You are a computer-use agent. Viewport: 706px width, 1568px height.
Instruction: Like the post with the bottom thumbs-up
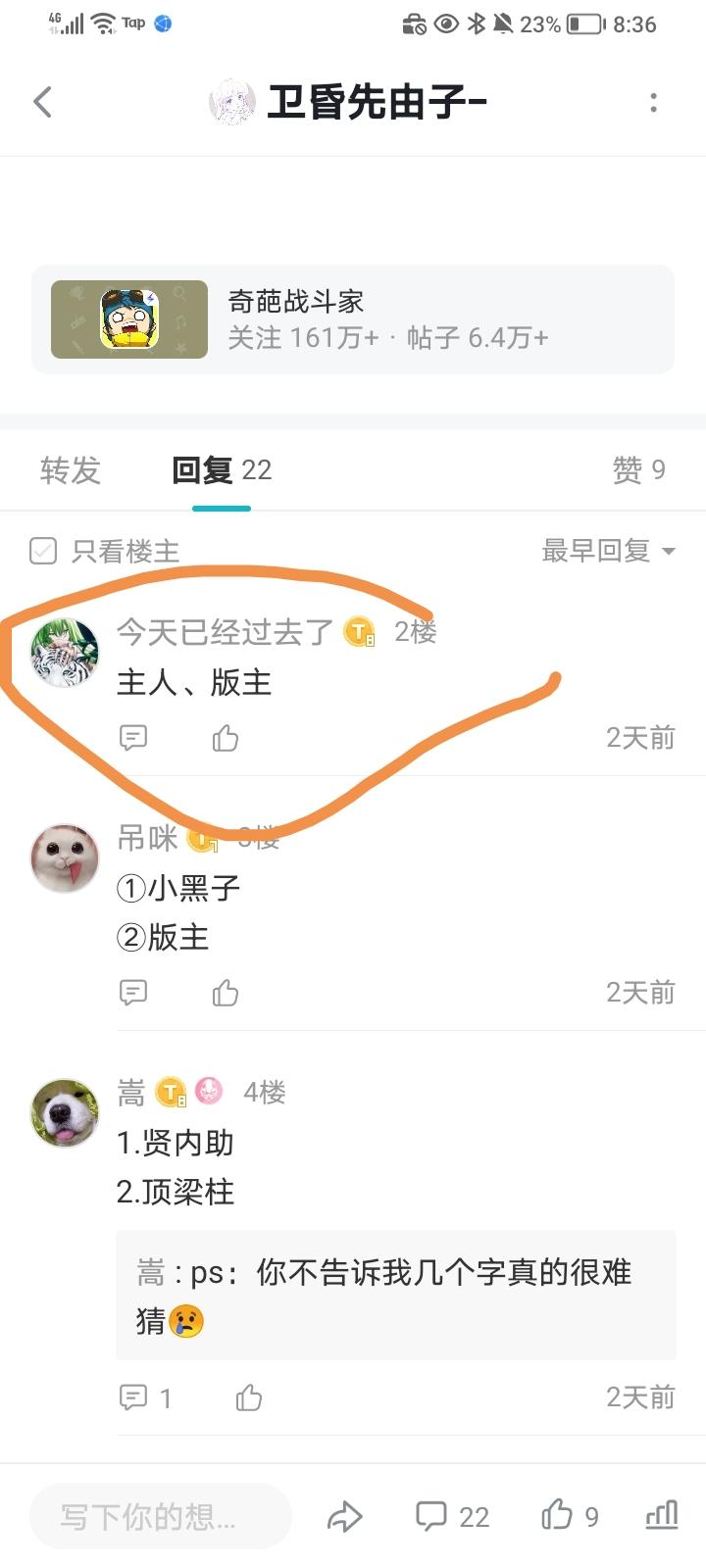(x=557, y=1516)
